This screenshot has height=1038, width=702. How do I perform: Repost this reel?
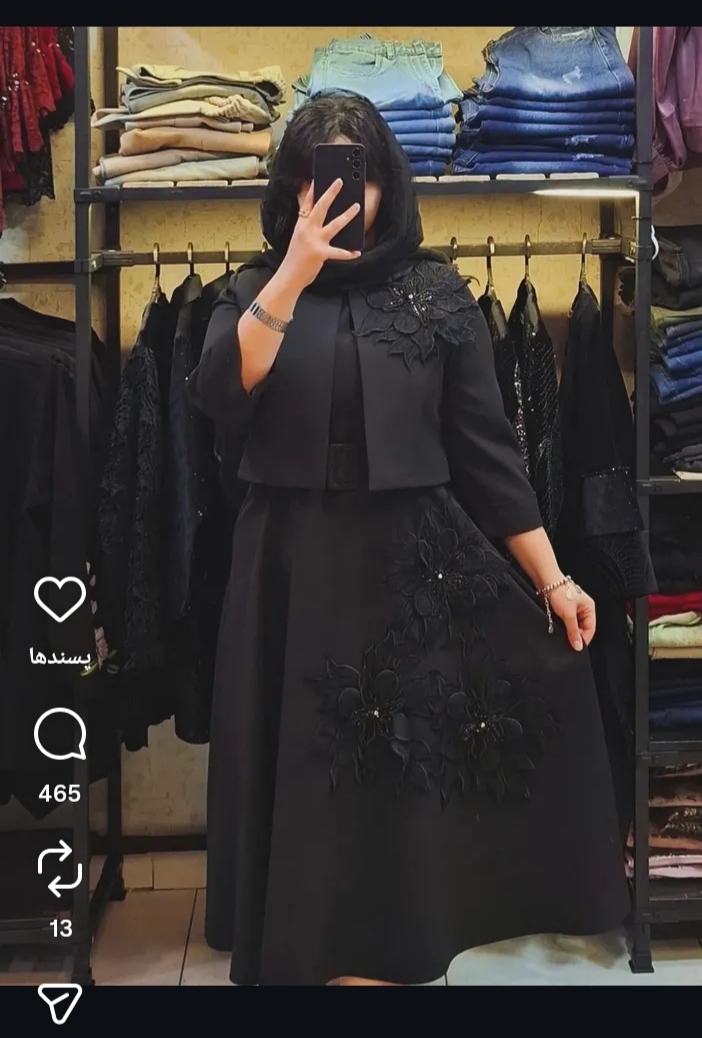click(x=60, y=867)
